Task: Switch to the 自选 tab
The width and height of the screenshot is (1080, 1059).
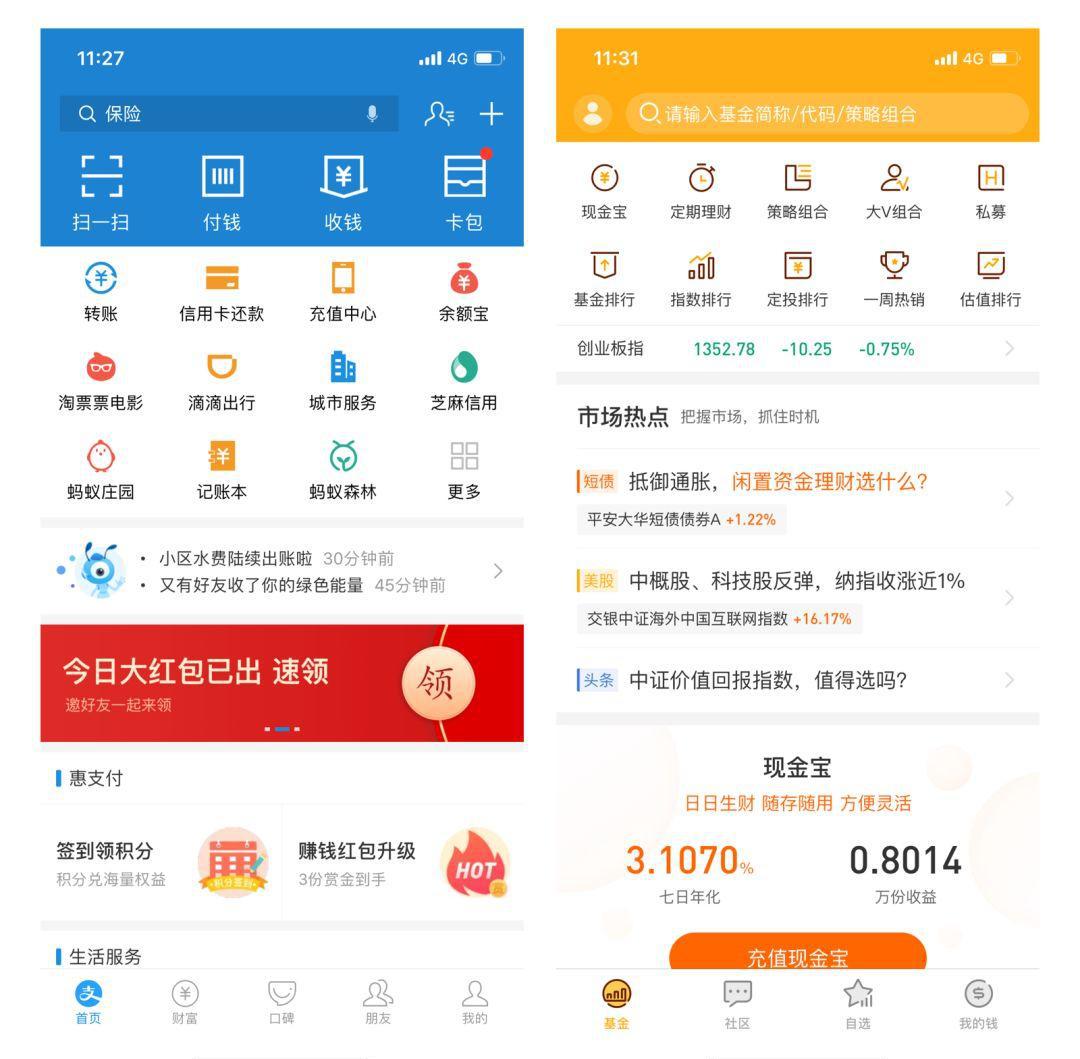Action: [x=857, y=1003]
